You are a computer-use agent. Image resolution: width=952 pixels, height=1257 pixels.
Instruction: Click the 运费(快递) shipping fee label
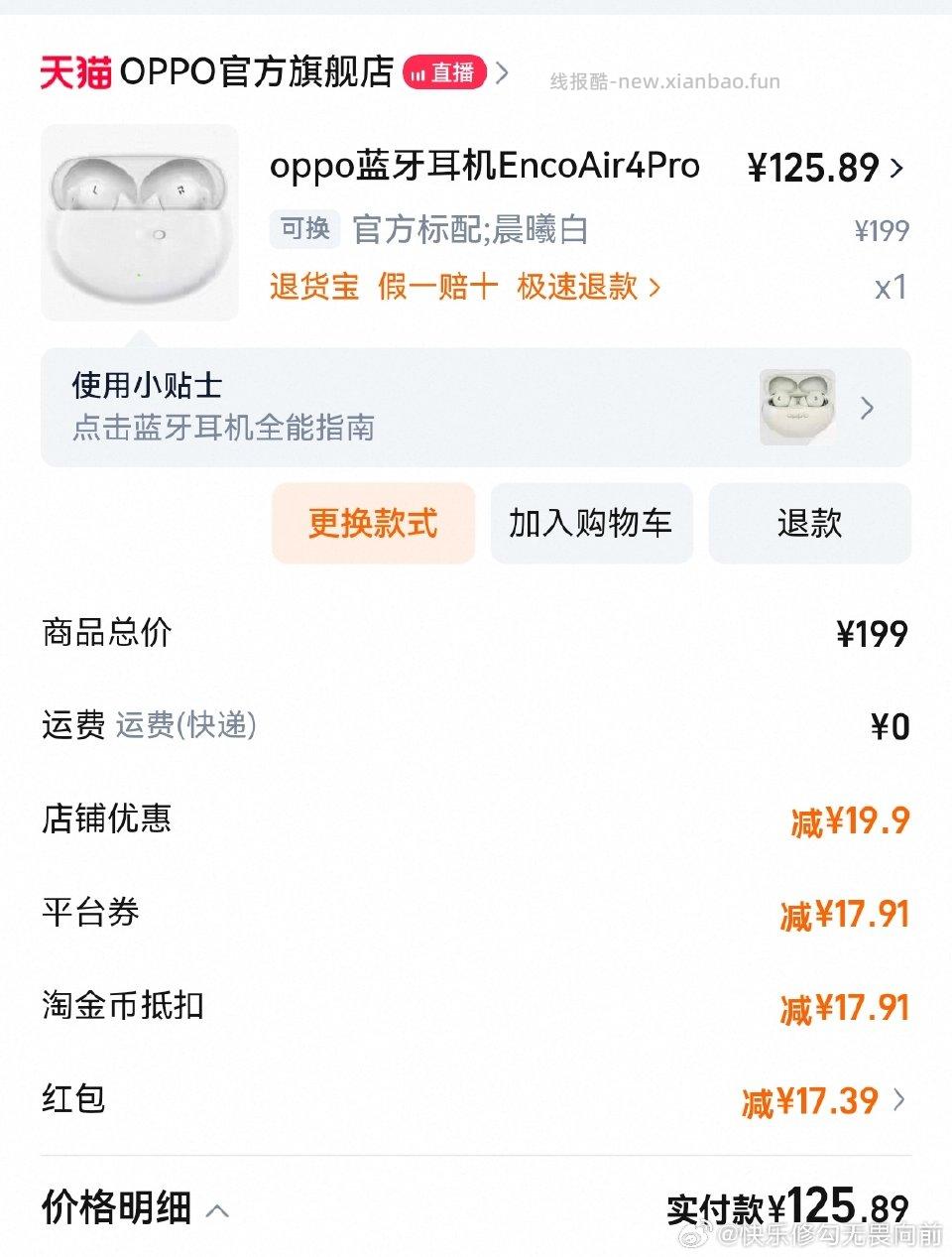click(186, 725)
